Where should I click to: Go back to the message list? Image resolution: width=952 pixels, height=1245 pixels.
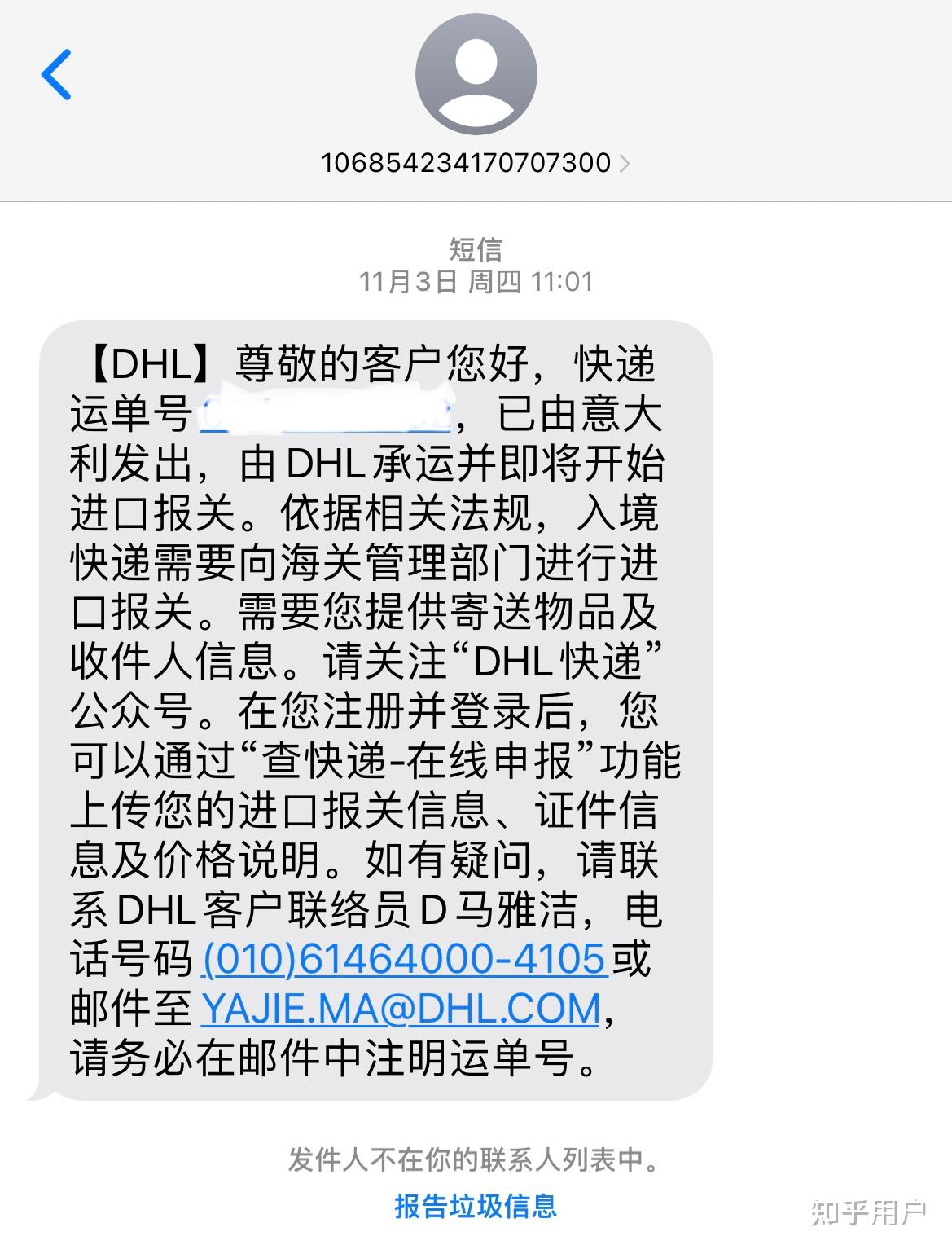point(56,74)
